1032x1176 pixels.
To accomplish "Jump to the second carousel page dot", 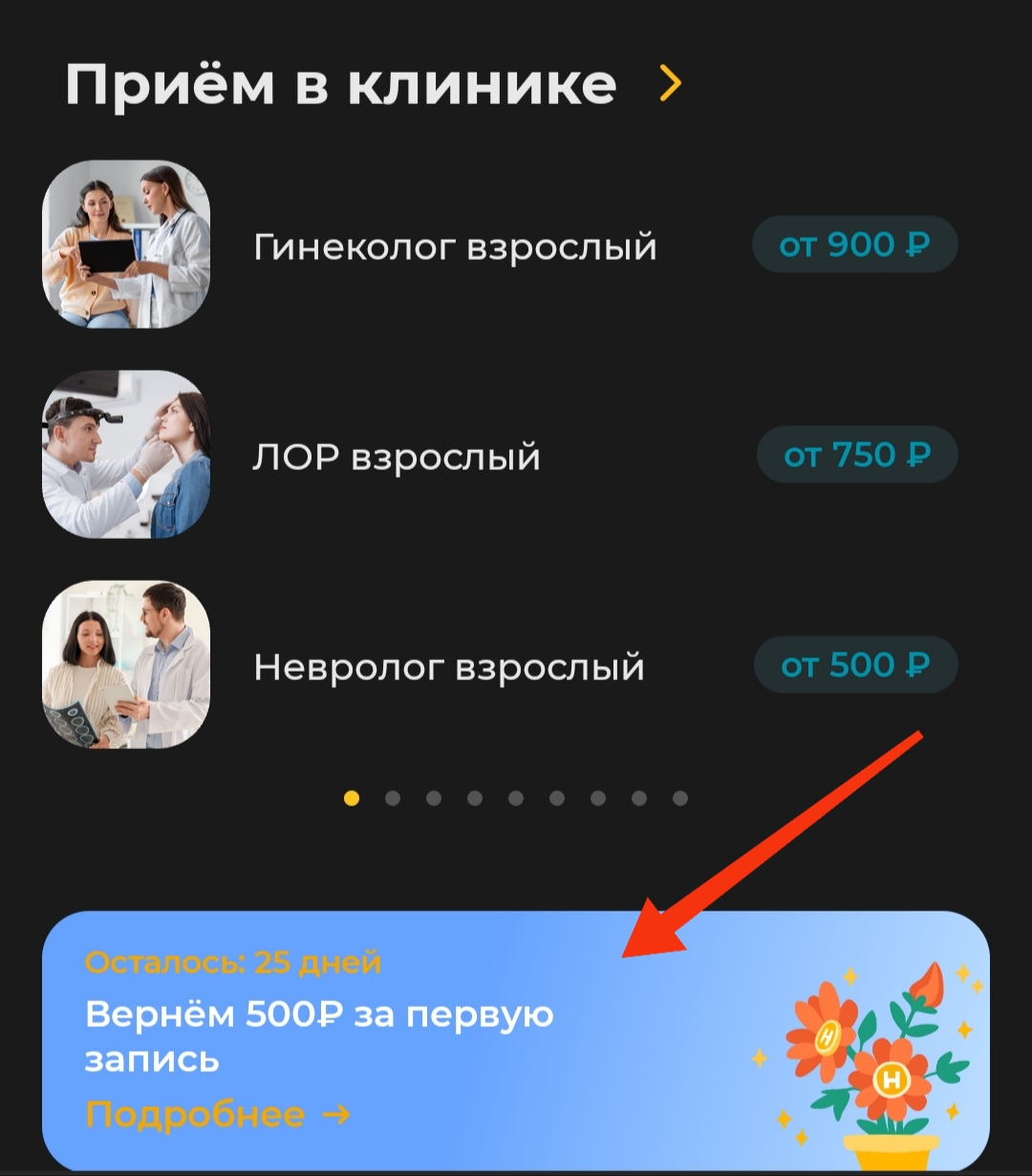I will (x=393, y=799).
